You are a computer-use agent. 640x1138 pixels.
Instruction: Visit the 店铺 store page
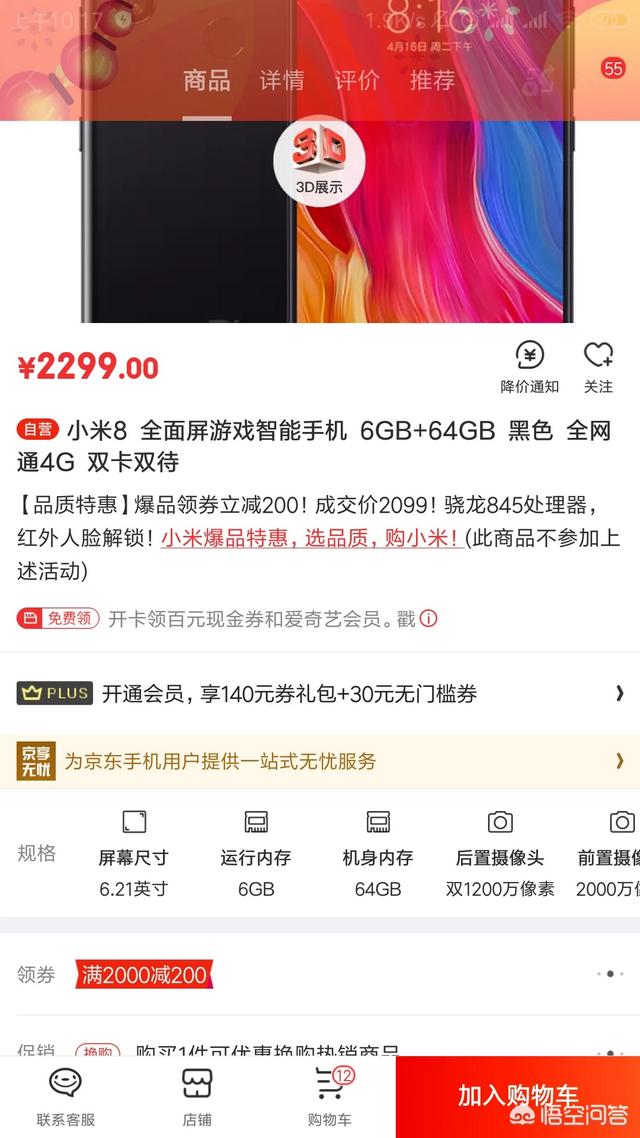[x=197, y=1096]
